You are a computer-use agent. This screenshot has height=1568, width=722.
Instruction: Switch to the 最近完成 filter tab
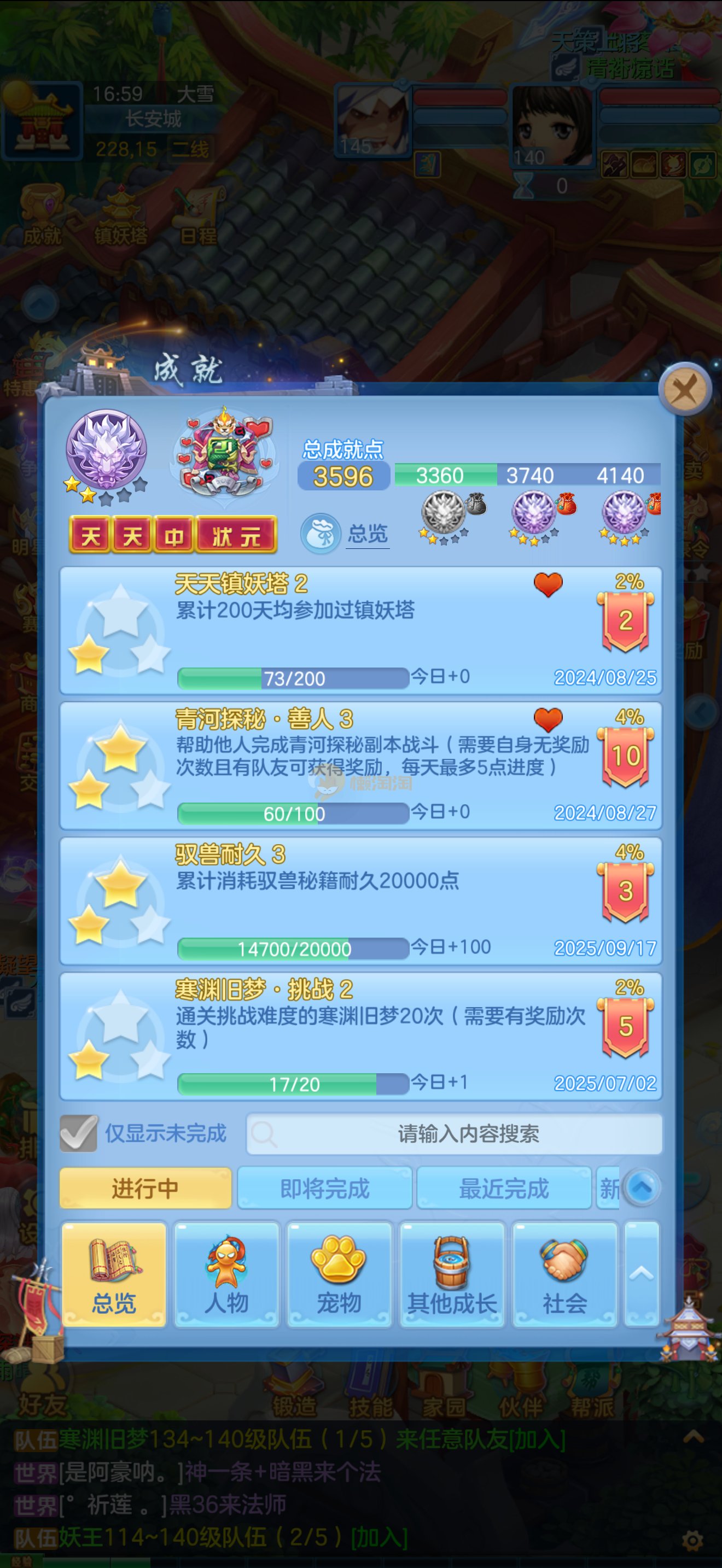[x=503, y=1188]
